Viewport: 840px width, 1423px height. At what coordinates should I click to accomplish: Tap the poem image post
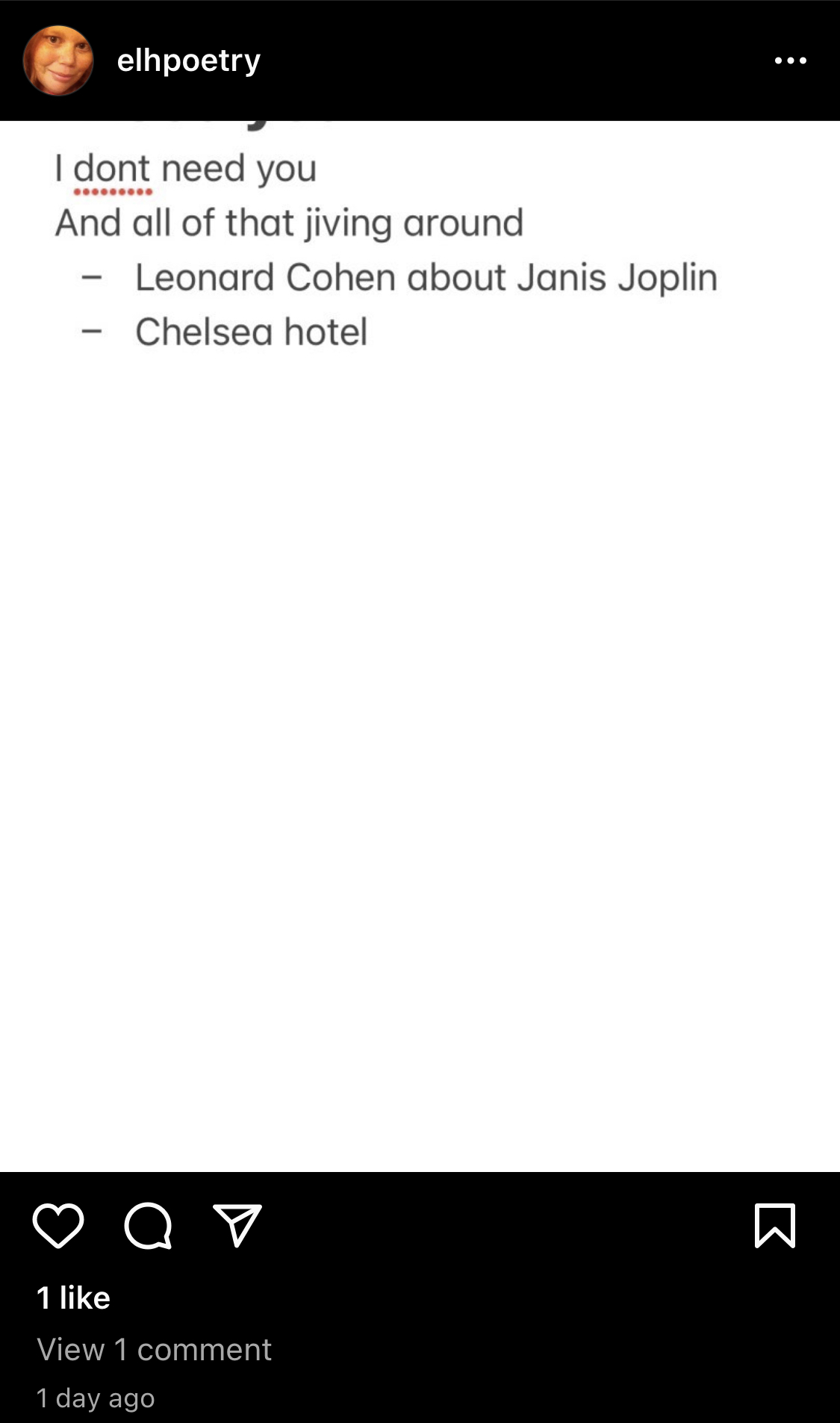click(x=420, y=646)
